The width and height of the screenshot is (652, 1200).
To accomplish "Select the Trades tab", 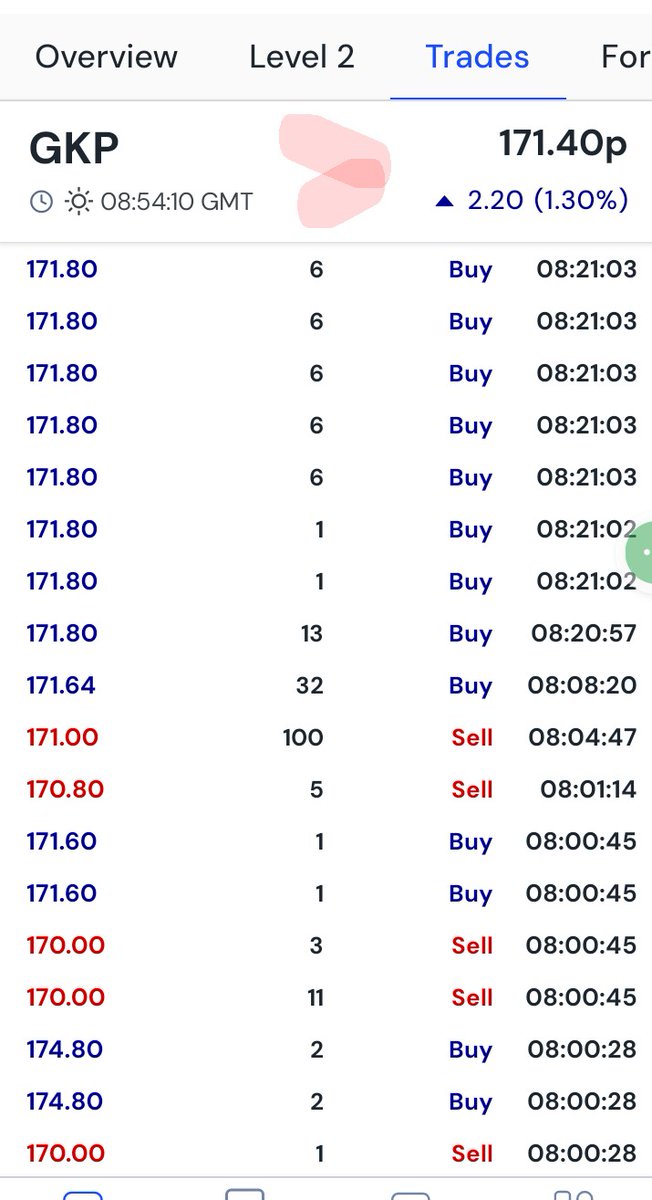I will [478, 57].
